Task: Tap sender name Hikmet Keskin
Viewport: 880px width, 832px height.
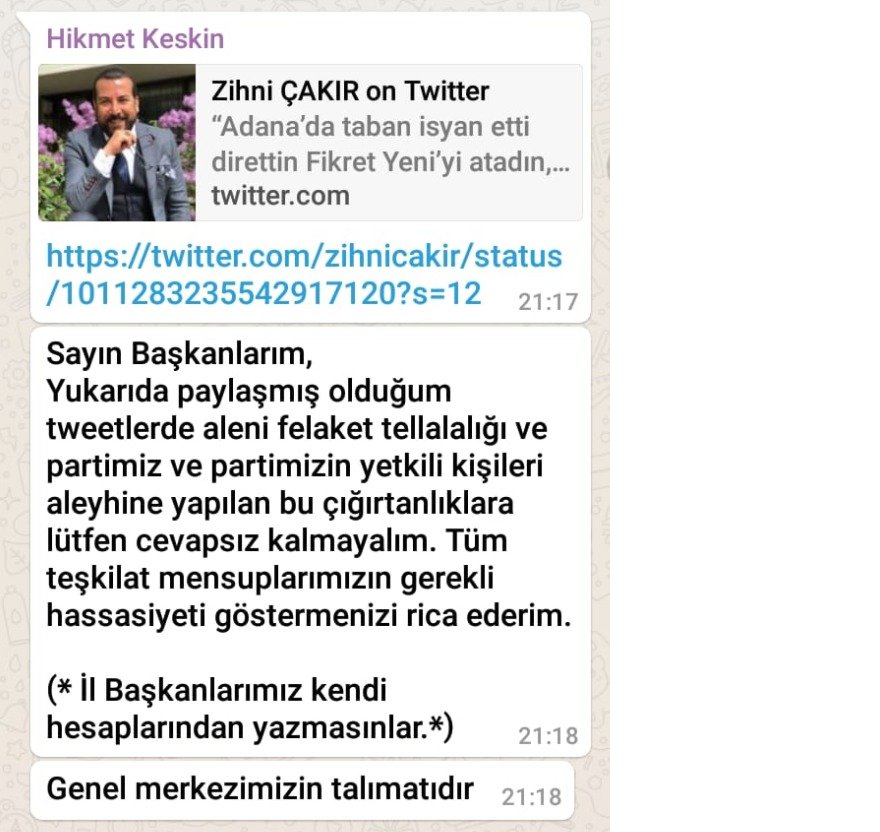Action: [135, 40]
